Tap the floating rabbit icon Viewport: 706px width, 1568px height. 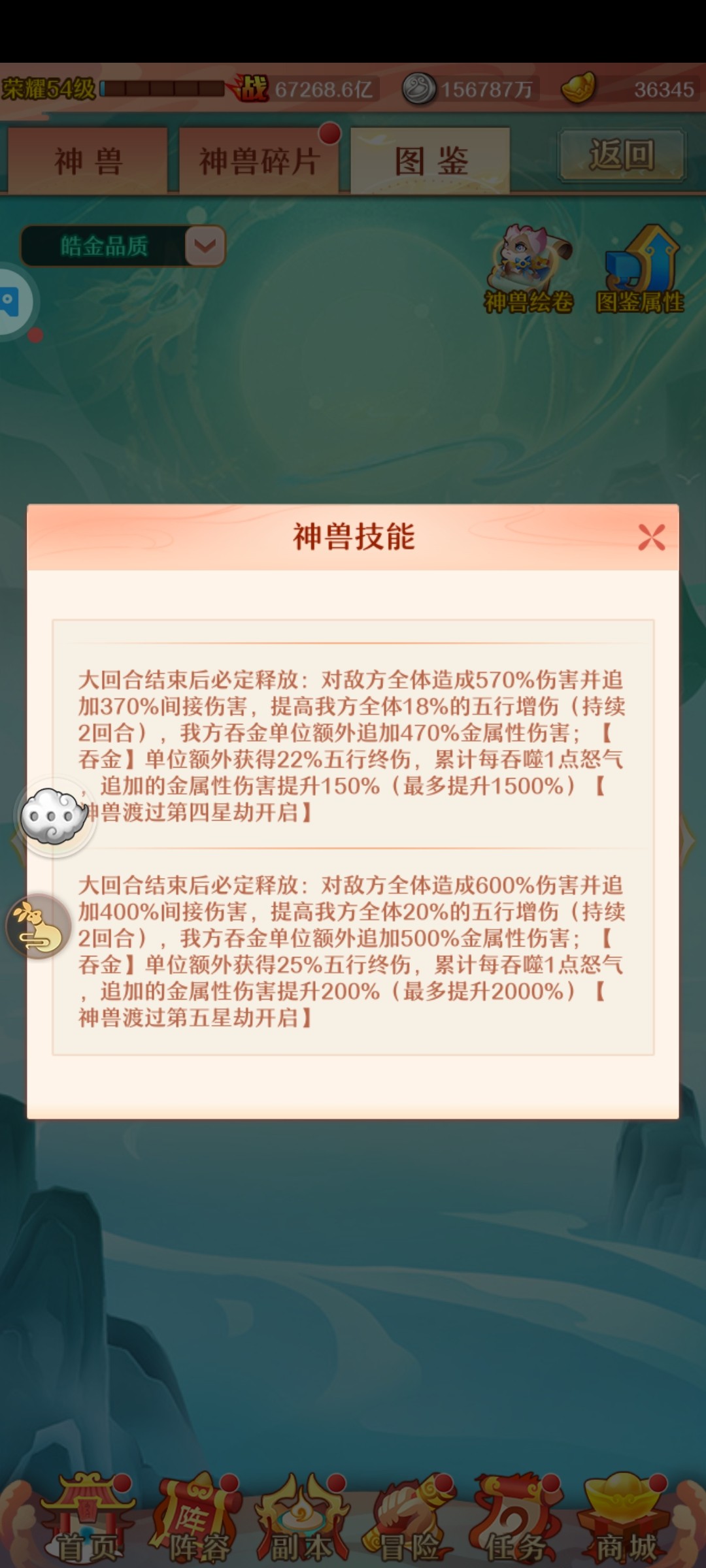(x=38, y=926)
